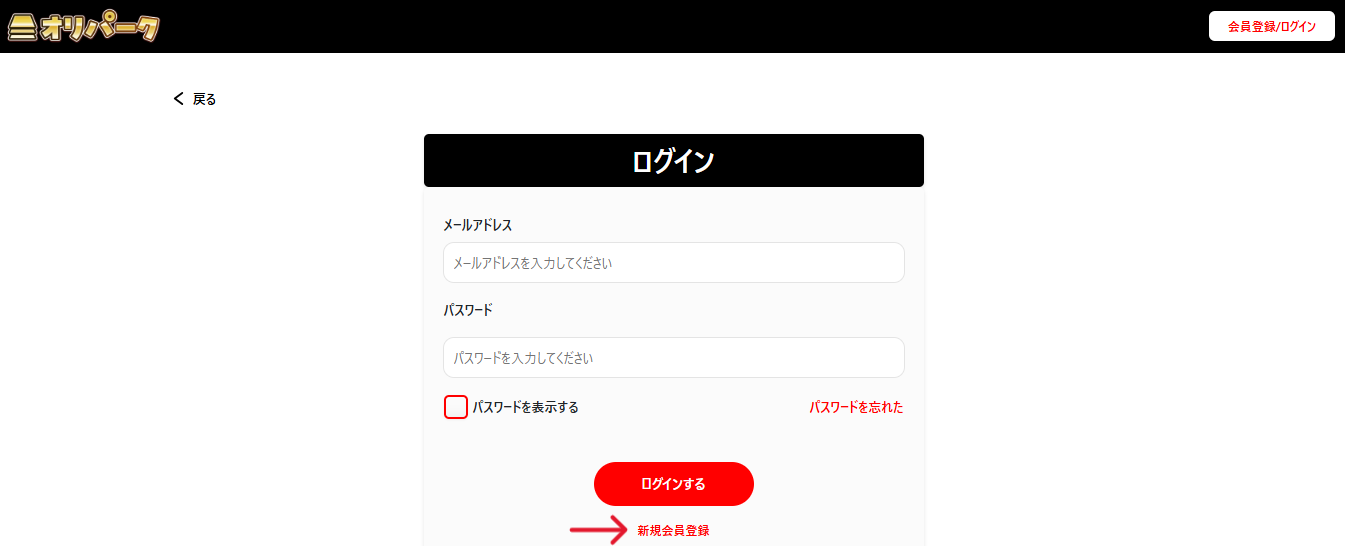Screen dimensions: 1345x546
Task: Focus the メールアドレス input field
Action: click(673, 263)
